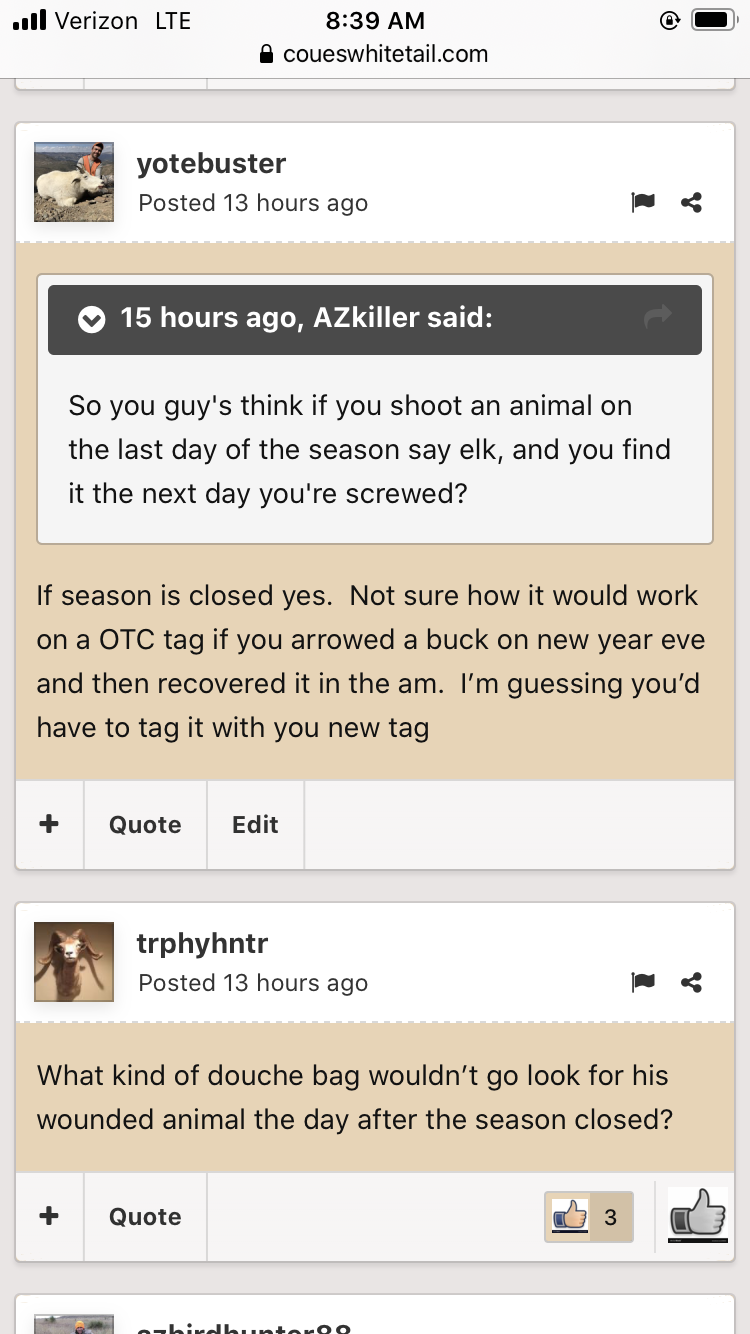Quote trphyhntr's post
The height and width of the screenshot is (1334, 750).
[145, 1216]
